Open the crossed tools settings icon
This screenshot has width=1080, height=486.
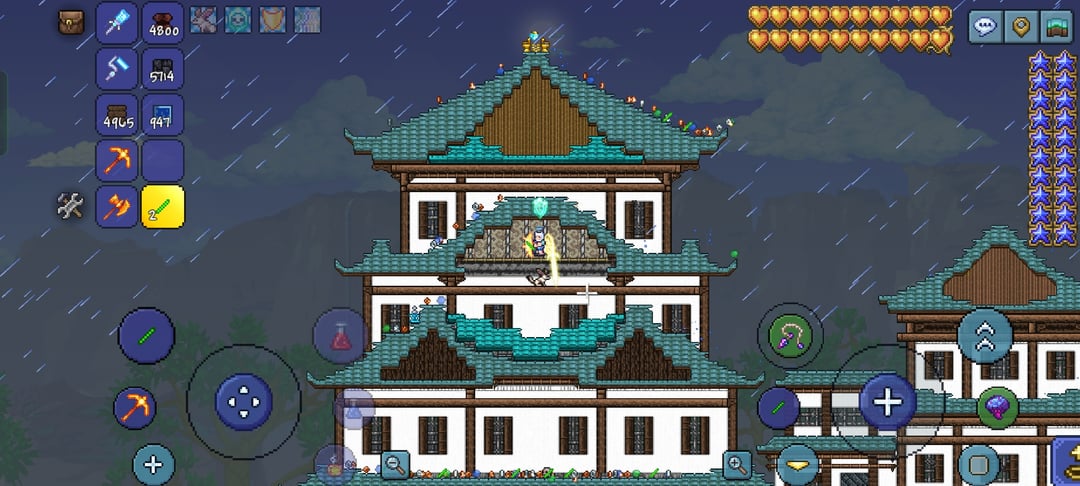[70, 206]
